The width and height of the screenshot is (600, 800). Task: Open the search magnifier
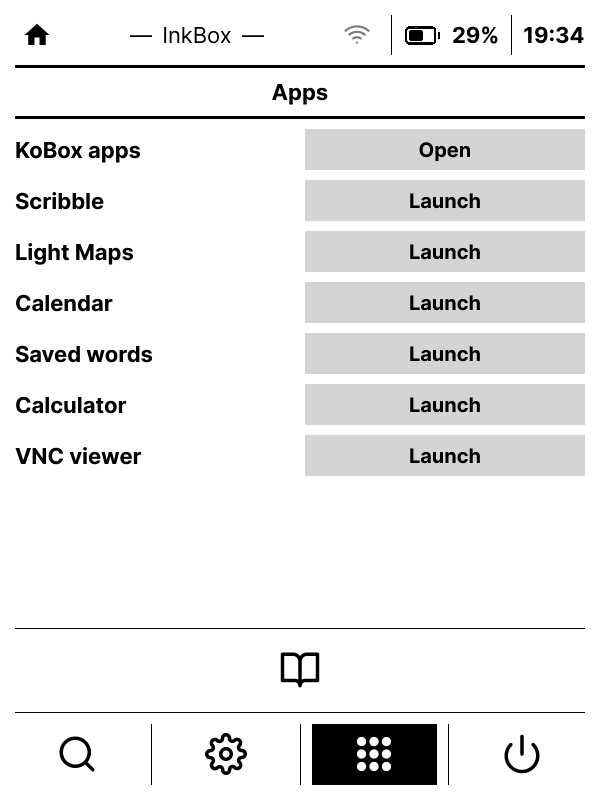pyautogui.click(x=77, y=754)
